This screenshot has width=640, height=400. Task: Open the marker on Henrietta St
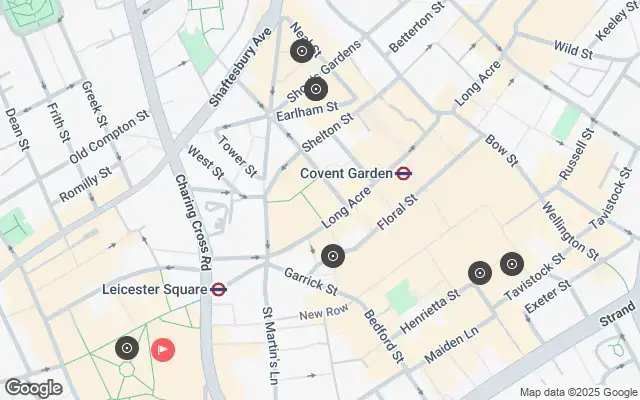(x=480, y=272)
